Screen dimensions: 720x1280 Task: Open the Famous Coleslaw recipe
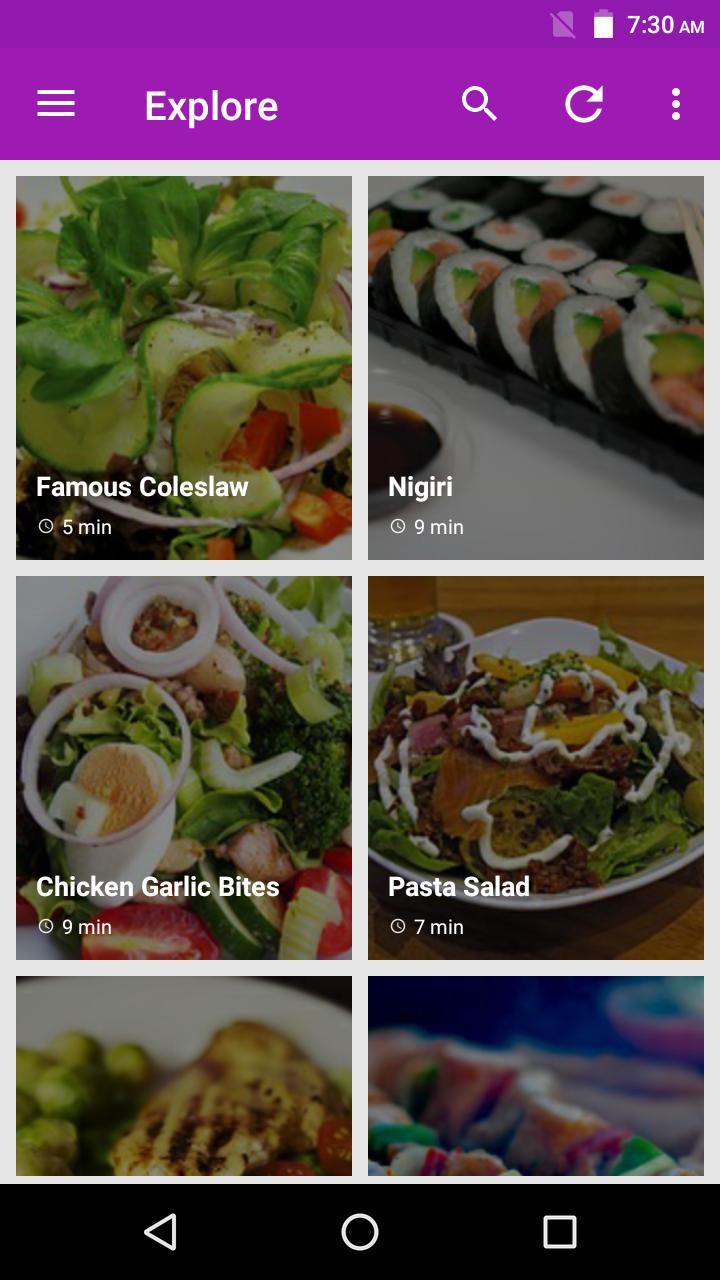pos(183,368)
